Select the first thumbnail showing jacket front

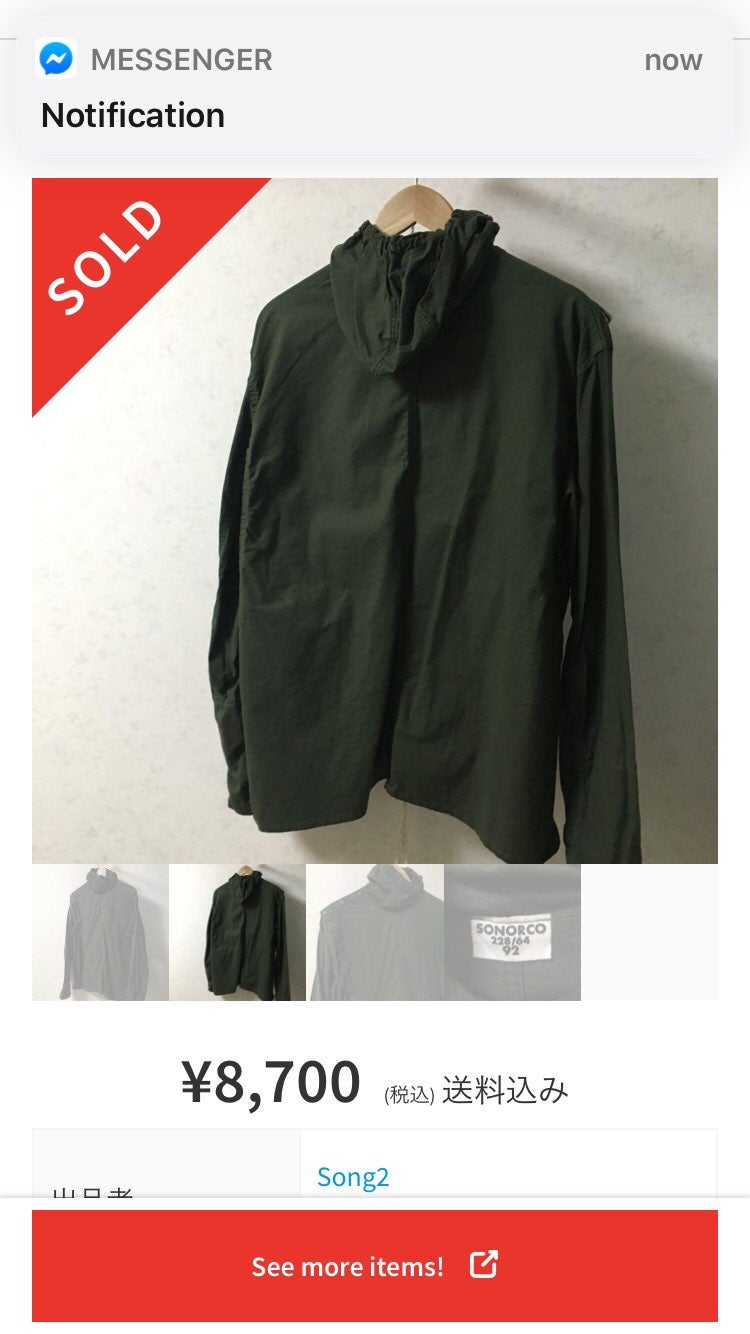pos(100,933)
